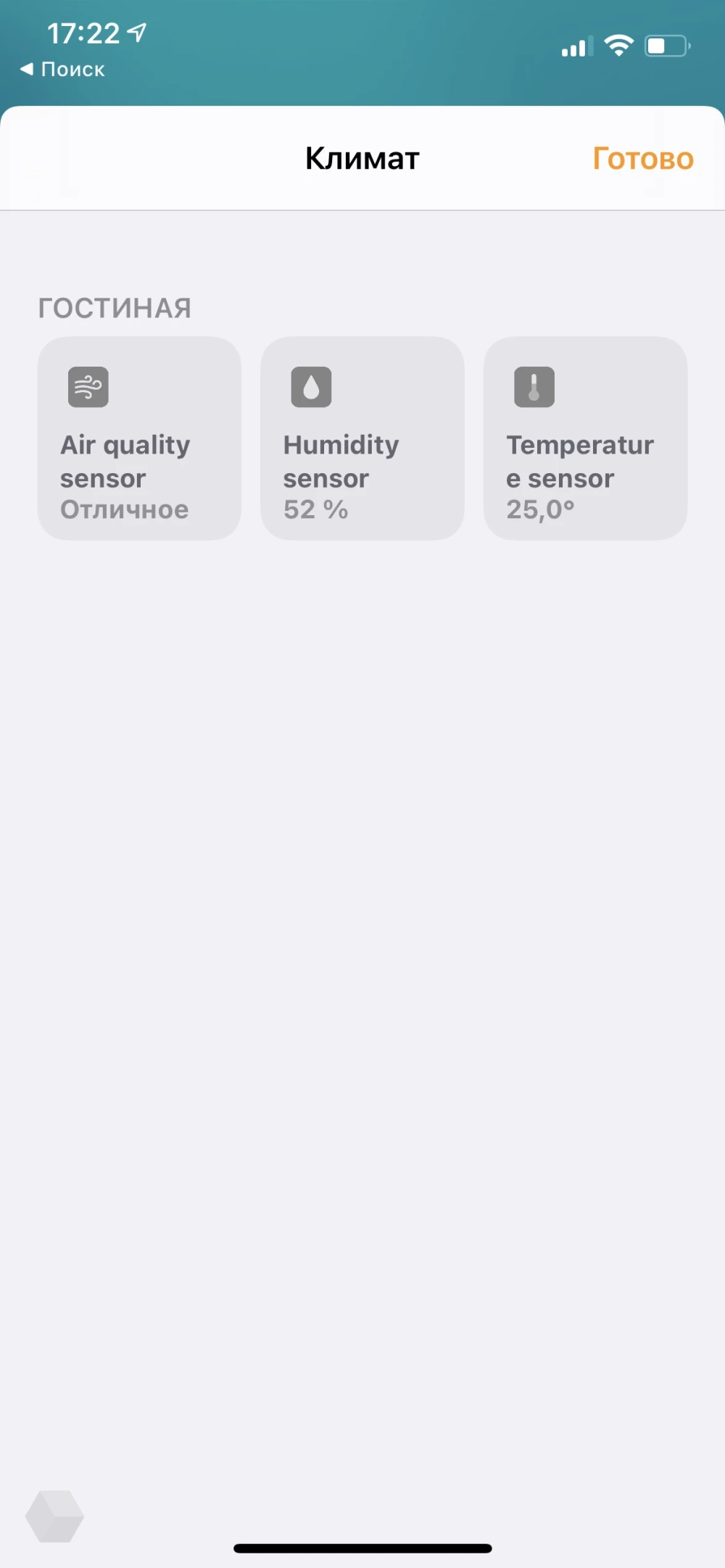Open the Air quality sensor tile
This screenshot has width=725, height=1568.
(139, 438)
